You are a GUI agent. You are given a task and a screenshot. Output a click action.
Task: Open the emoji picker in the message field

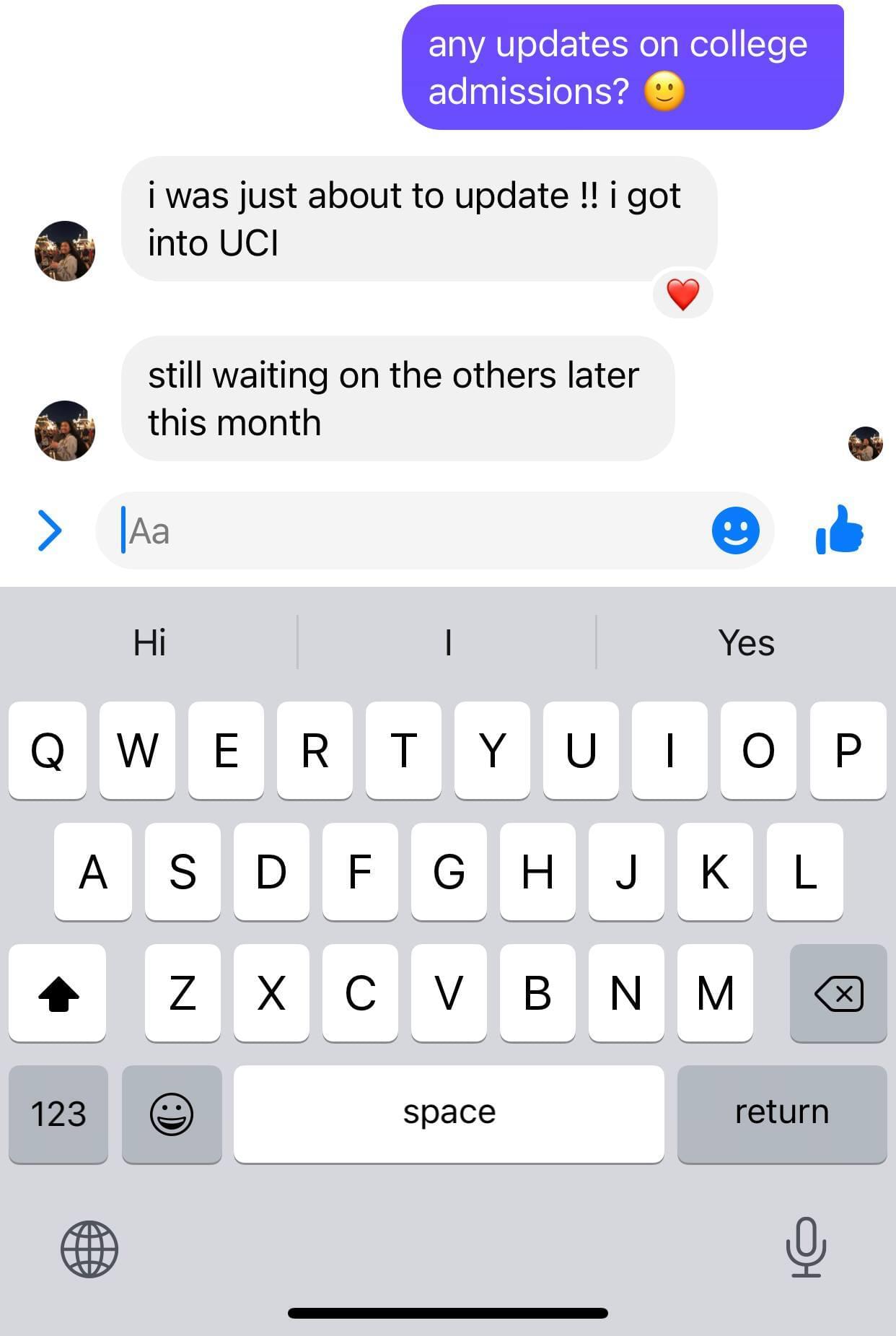735,531
